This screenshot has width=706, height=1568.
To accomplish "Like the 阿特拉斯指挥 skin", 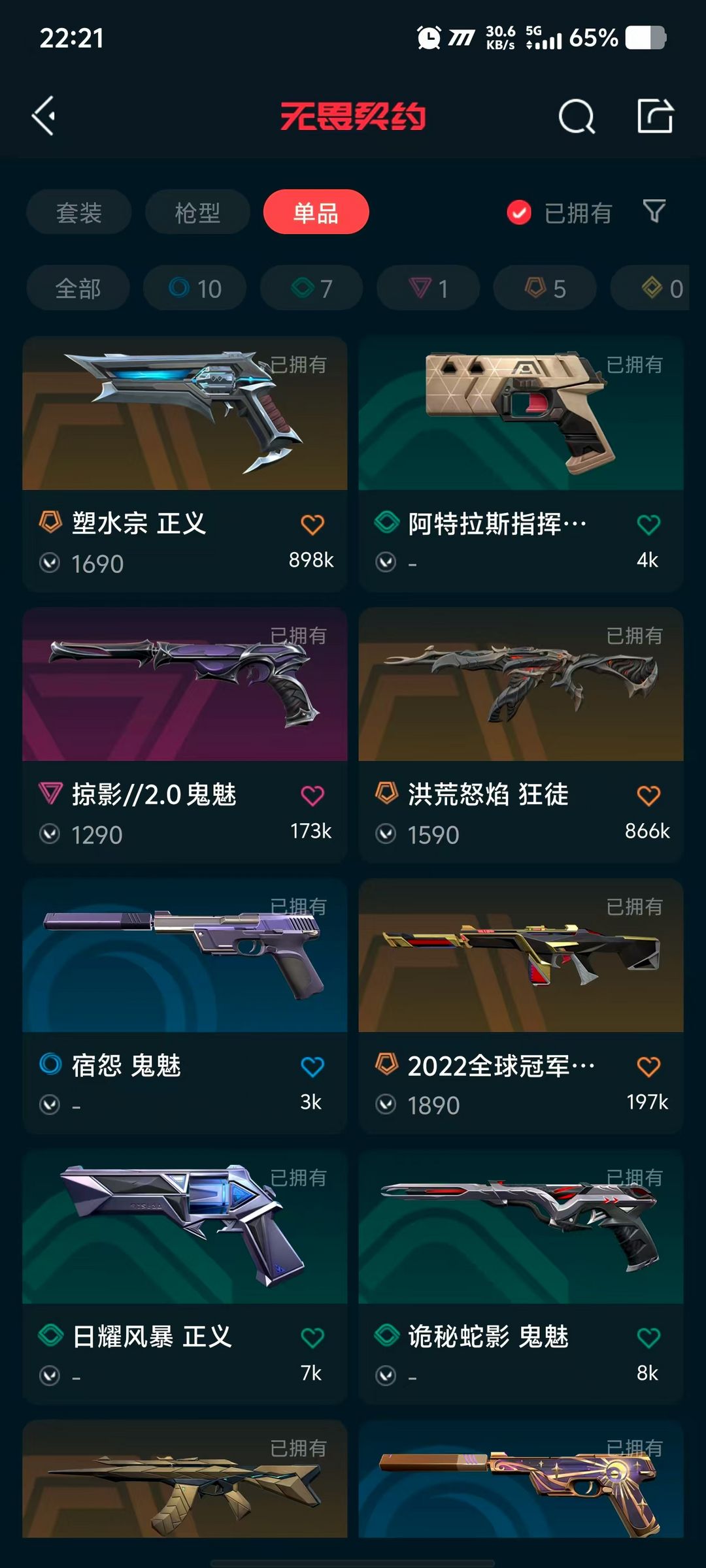I will pos(648,525).
